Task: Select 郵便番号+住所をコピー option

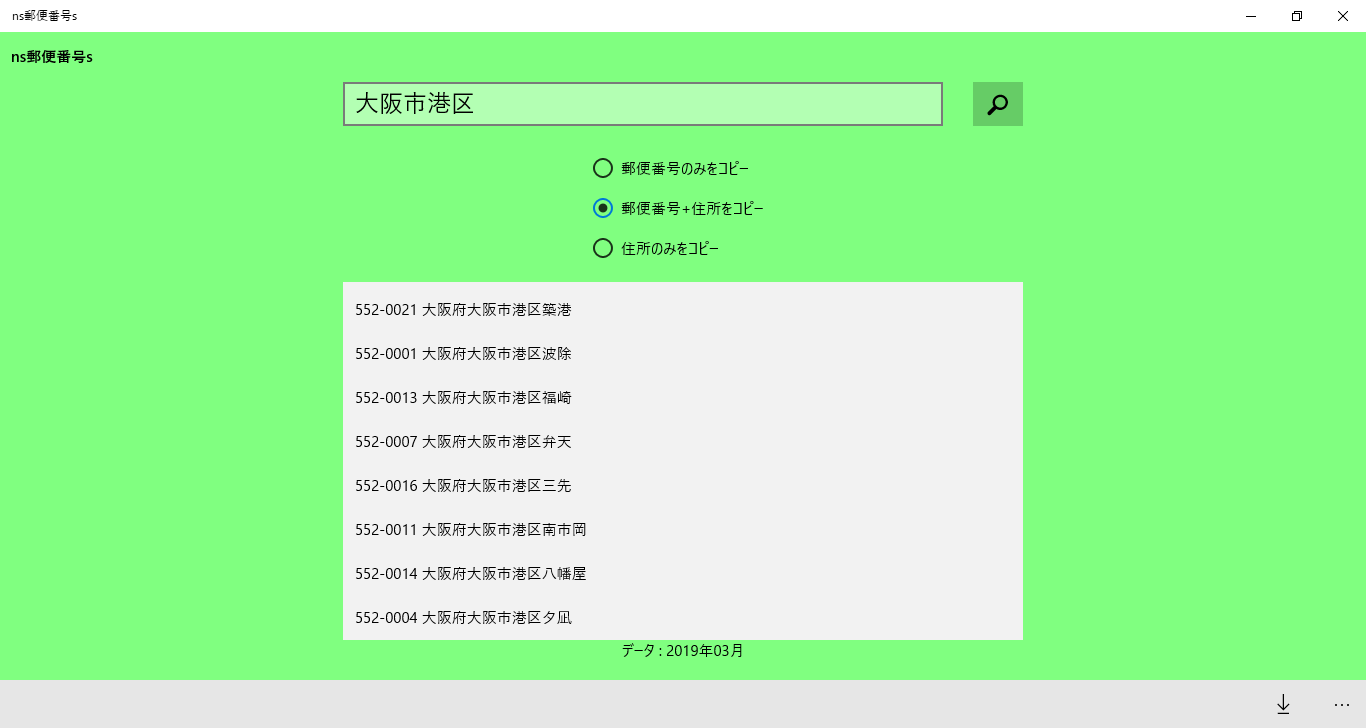Action: click(x=603, y=208)
